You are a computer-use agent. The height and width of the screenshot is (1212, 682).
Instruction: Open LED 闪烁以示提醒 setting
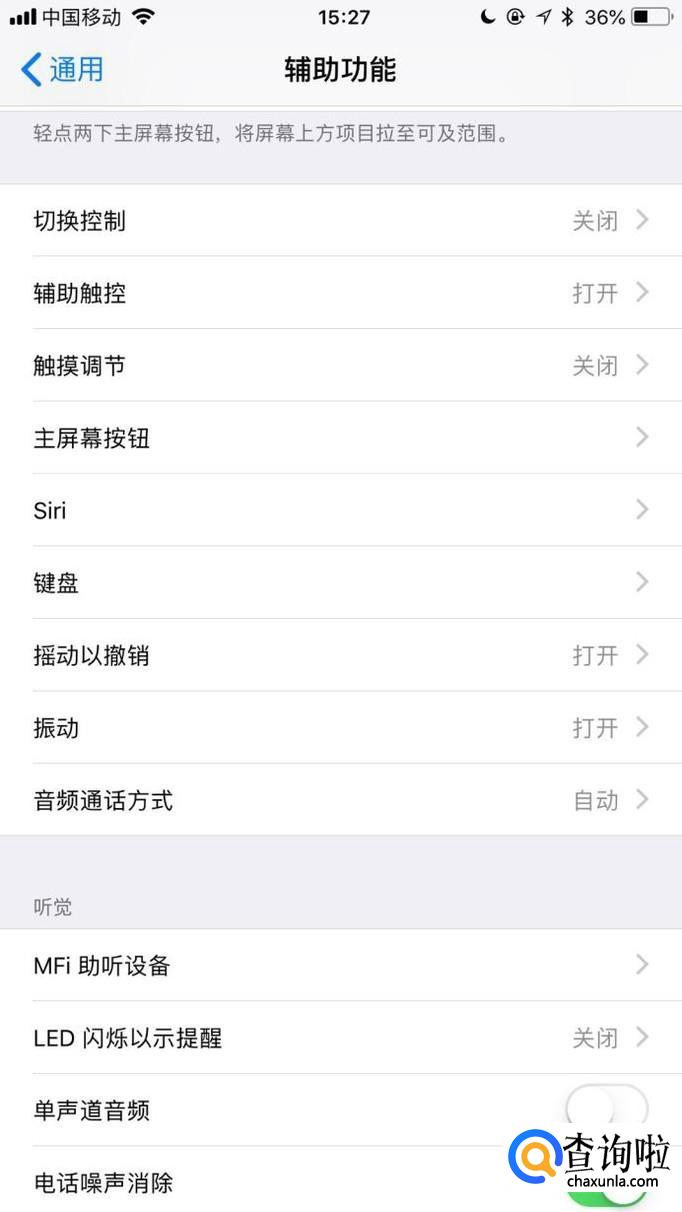coord(340,1038)
